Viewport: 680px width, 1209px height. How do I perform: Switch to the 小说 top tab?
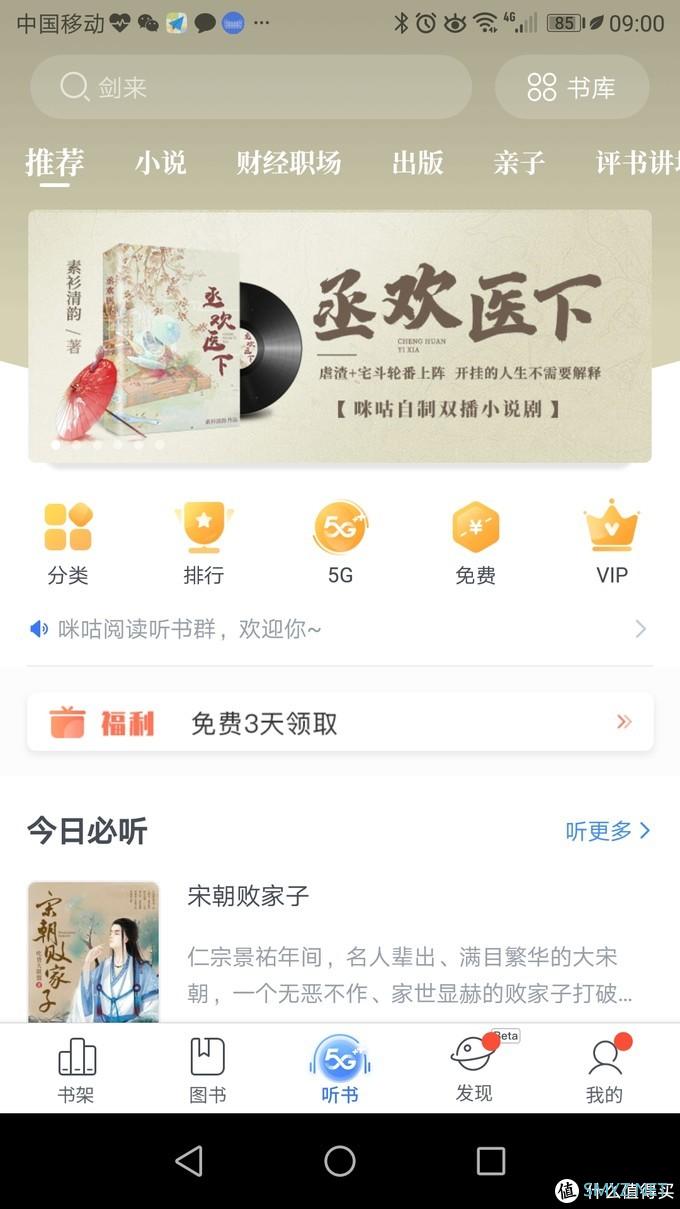161,162
